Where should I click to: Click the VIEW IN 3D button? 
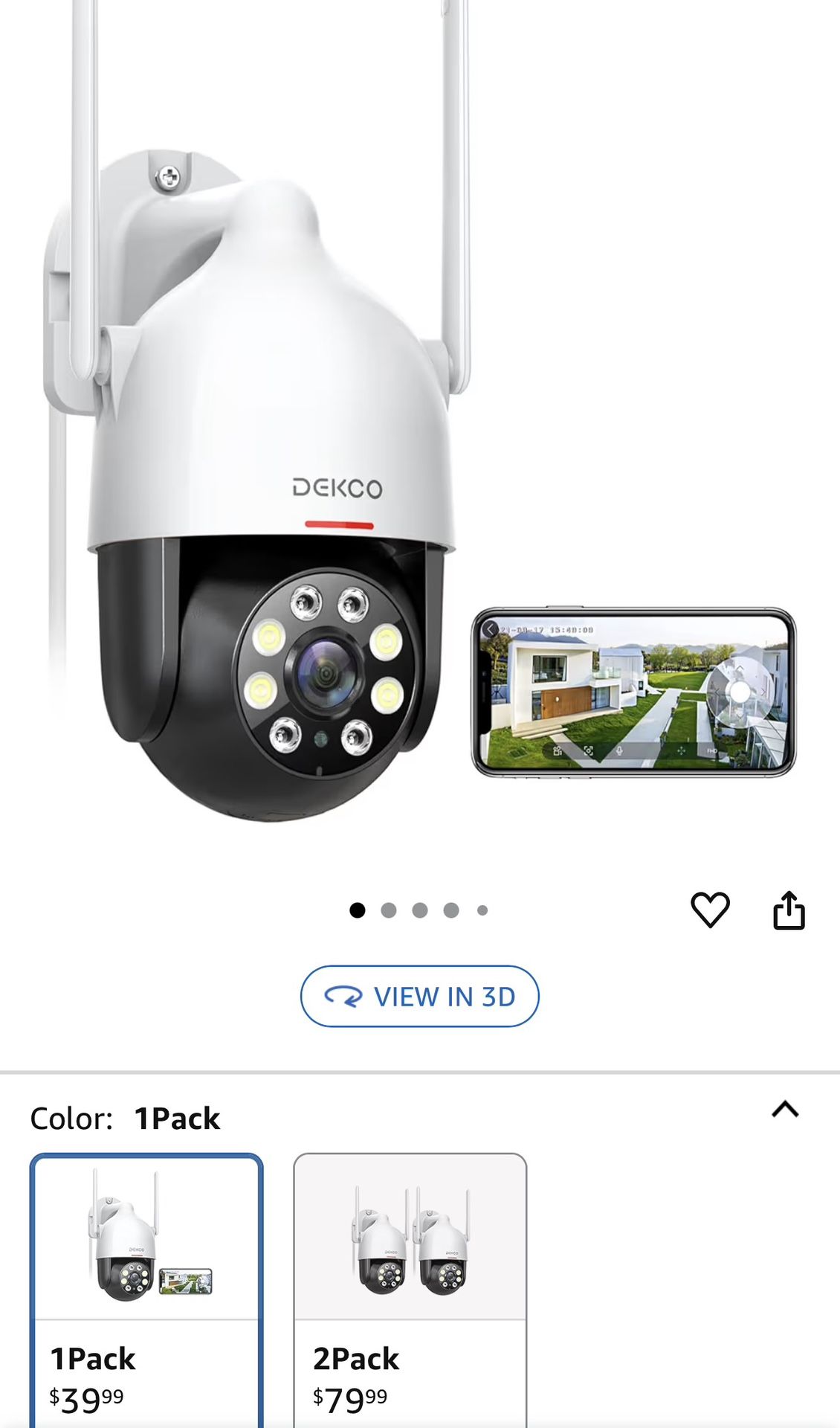pyautogui.click(x=419, y=997)
